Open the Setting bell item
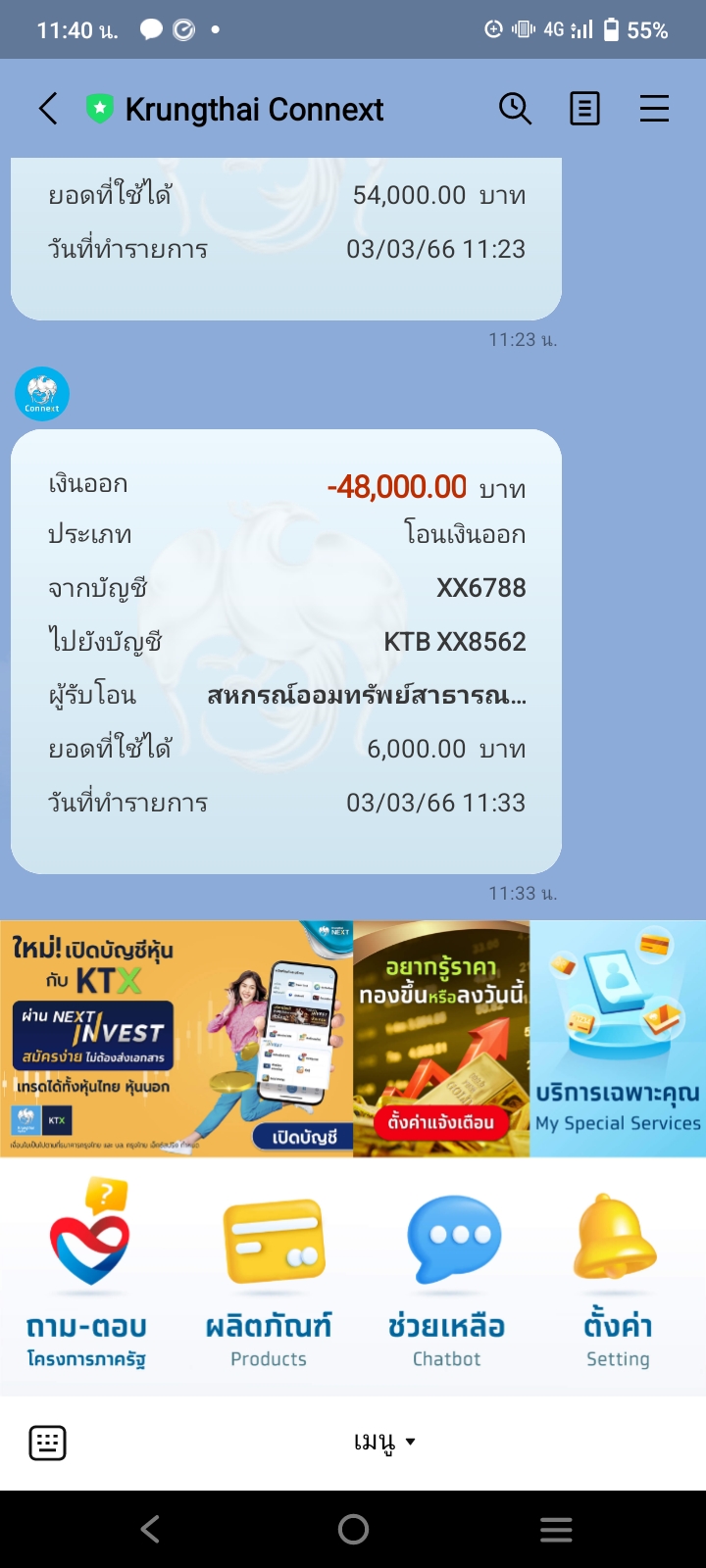Image resolution: width=706 pixels, height=1568 pixels. pyautogui.click(x=618, y=1274)
